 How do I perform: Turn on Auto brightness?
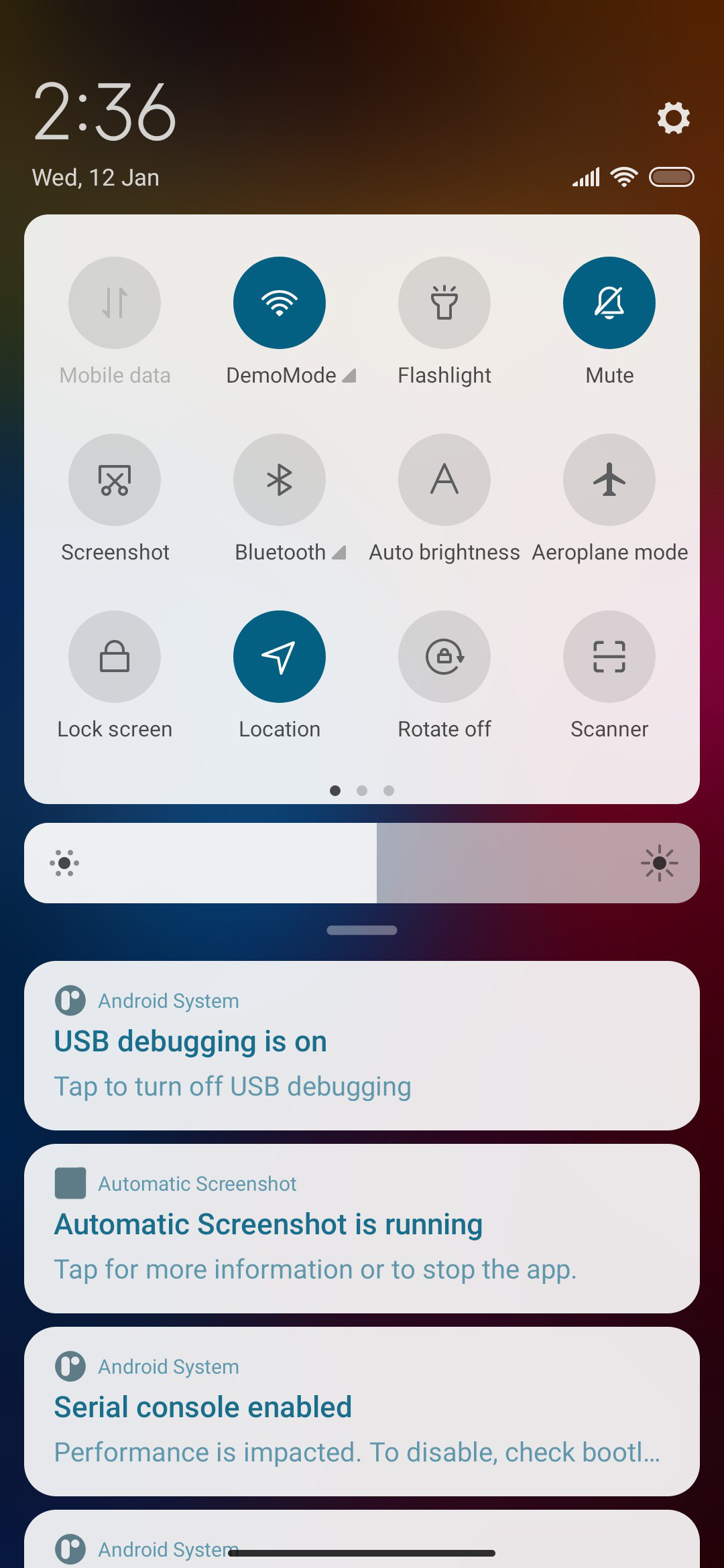pyautogui.click(x=444, y=480)
